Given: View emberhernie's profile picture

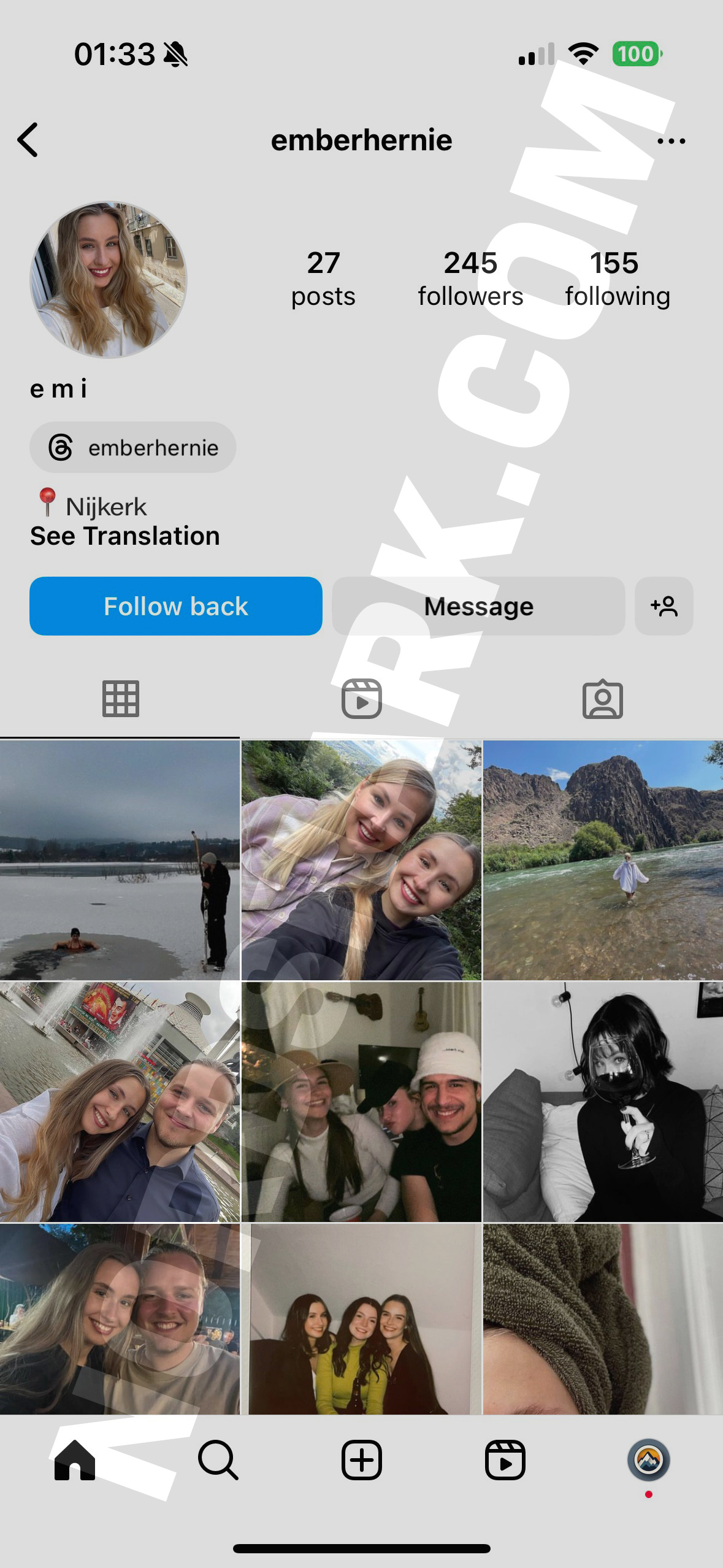Looking at the screenshot, I should (109, 280).
